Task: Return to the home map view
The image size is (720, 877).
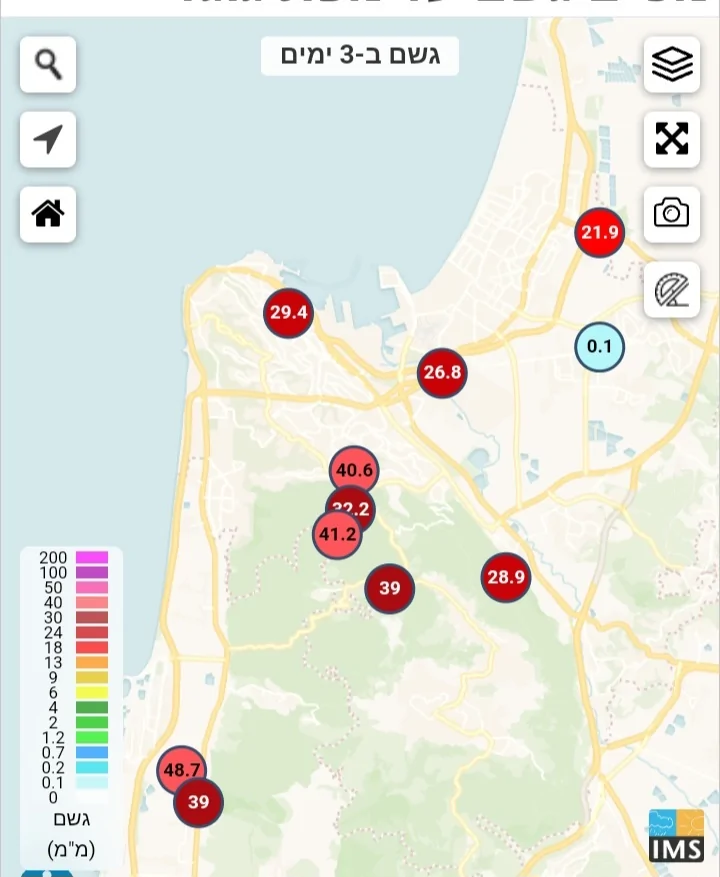Action: coord(48,214)
